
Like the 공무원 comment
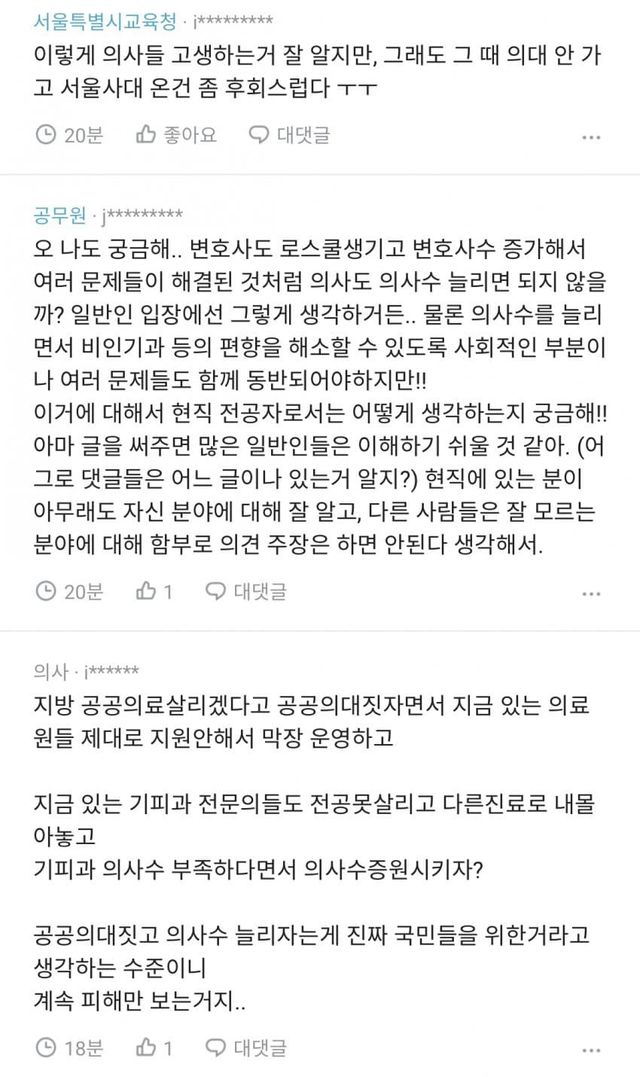155,592
